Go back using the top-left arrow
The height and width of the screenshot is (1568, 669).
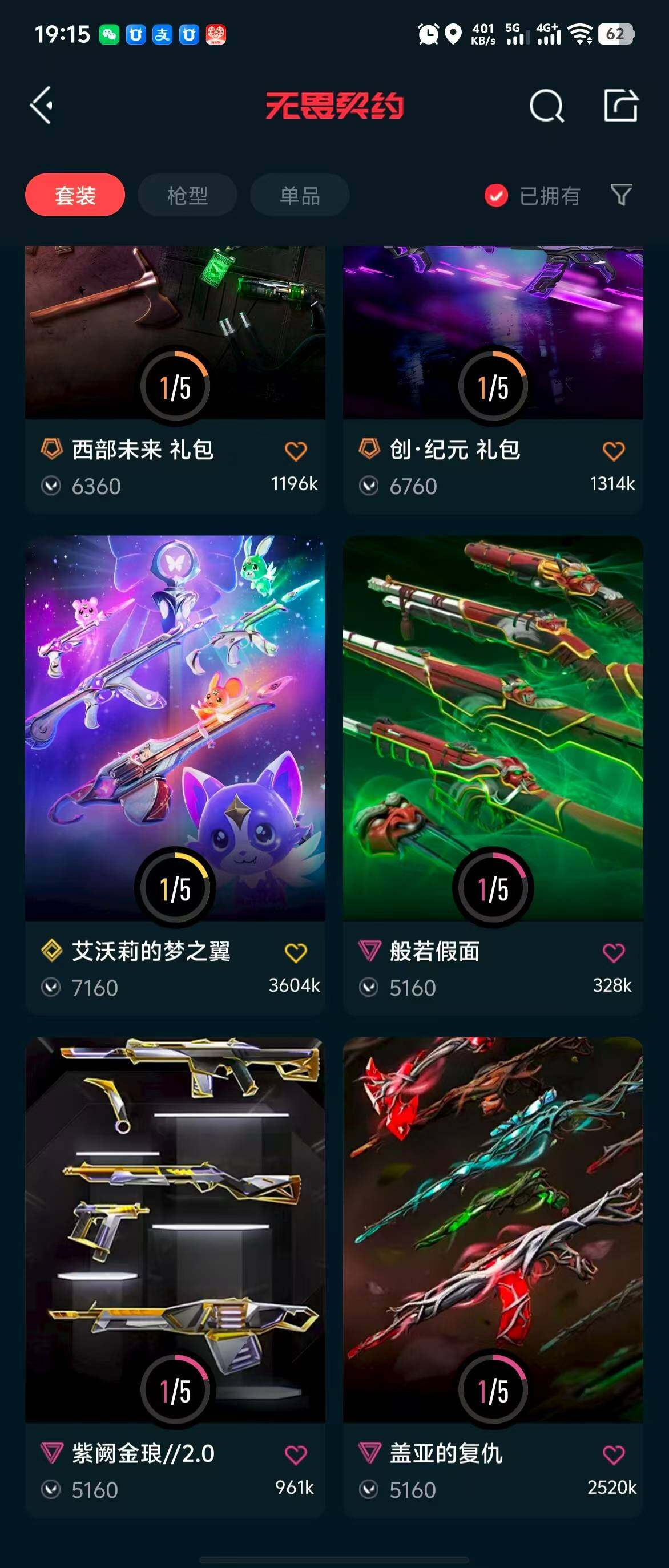42,106
